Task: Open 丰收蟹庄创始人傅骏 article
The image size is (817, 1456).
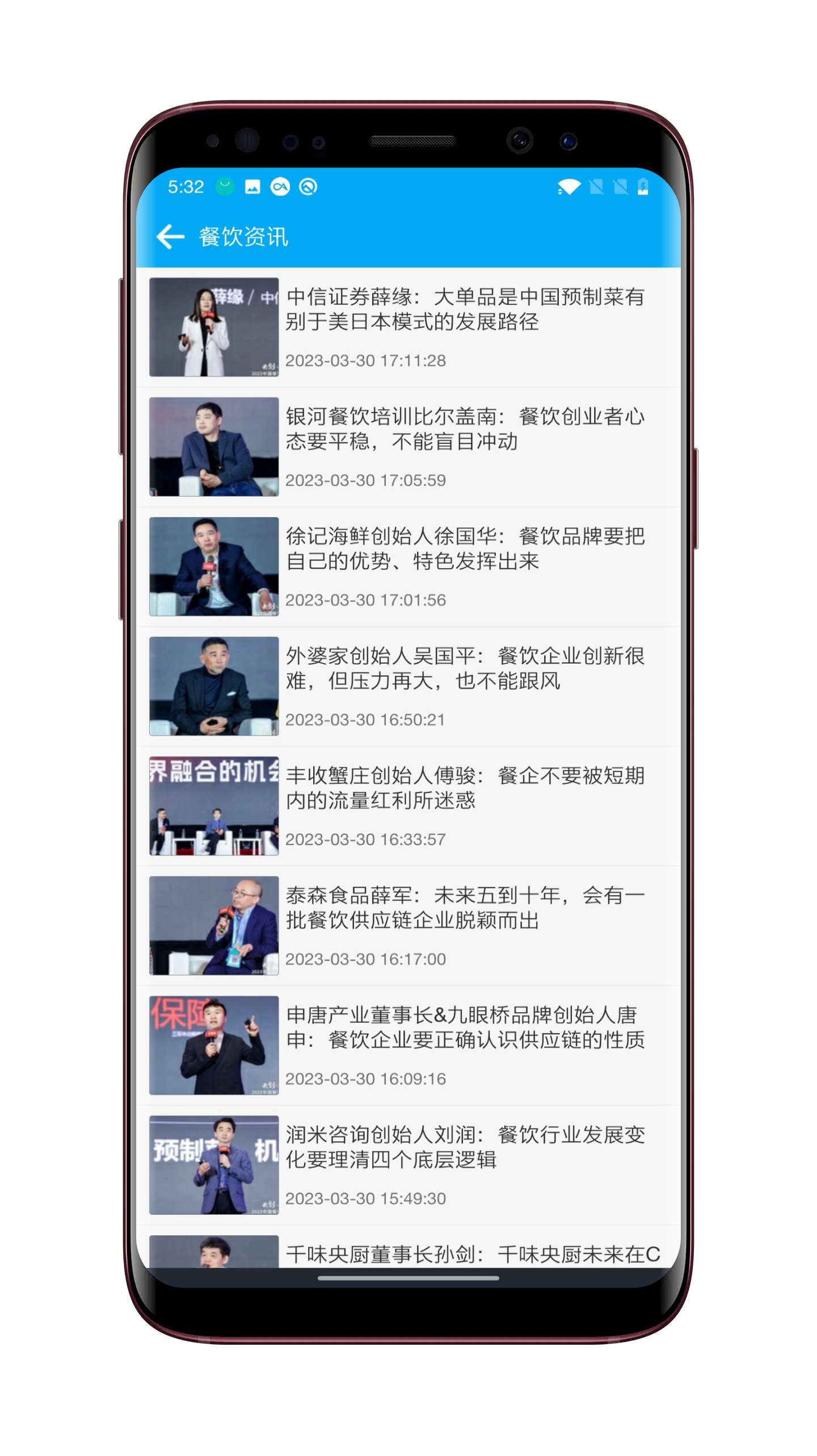Action: pos(464,788)
